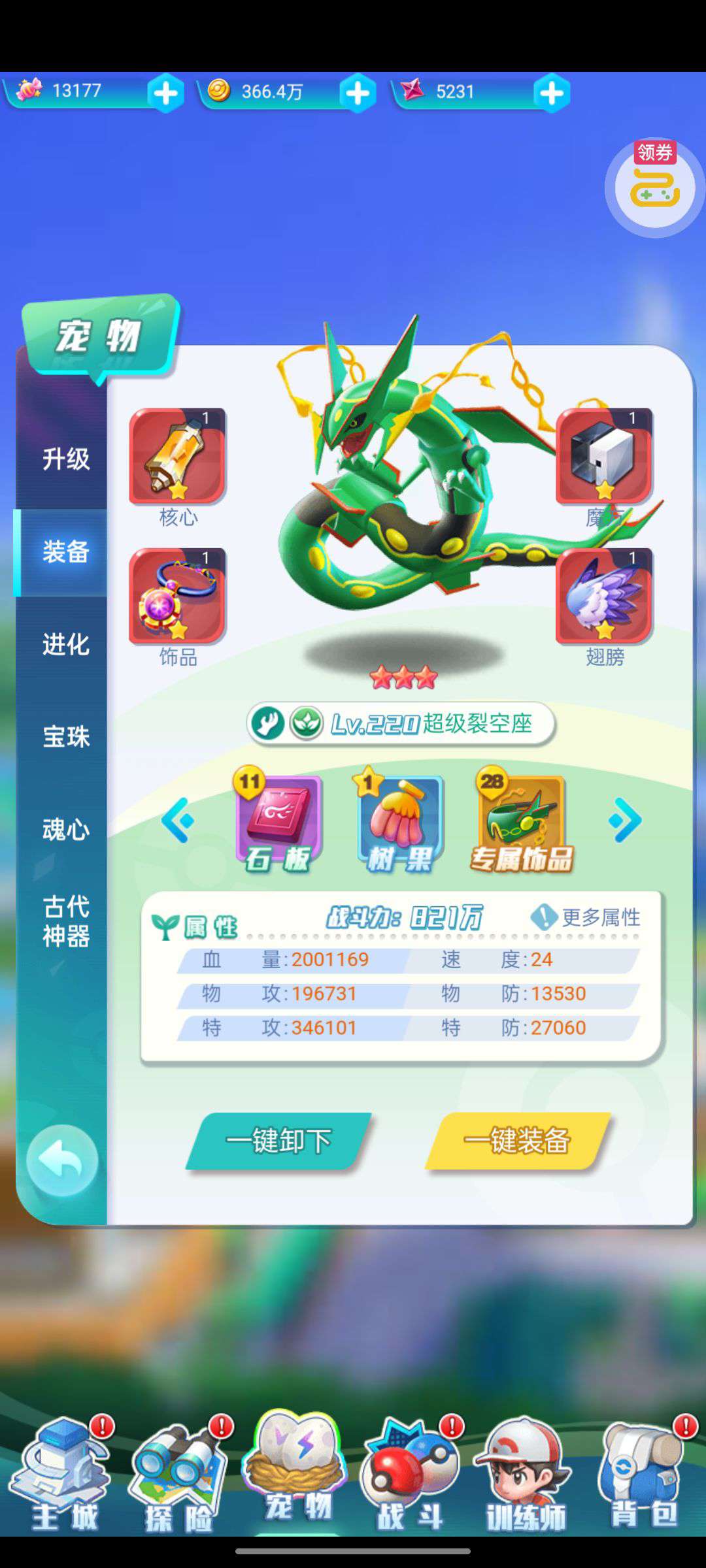This screenshot has width=706, height=1568.
Task: Open the 领券 coupon floating button
Action: [x=654, y=186]
